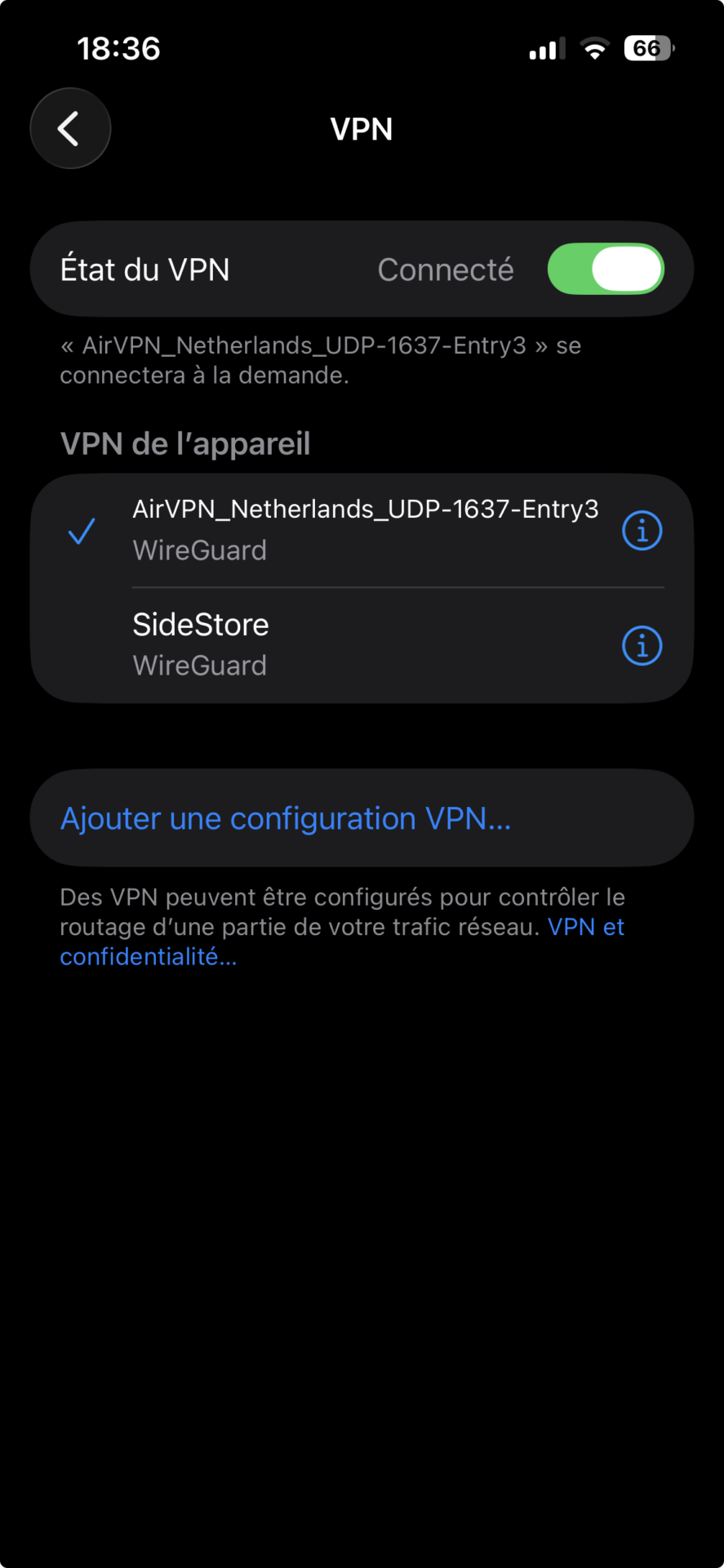Tap Ajouter une configuration VPN…
Viewport: 724px width, 1568px height.
click(x=286, y=818)
